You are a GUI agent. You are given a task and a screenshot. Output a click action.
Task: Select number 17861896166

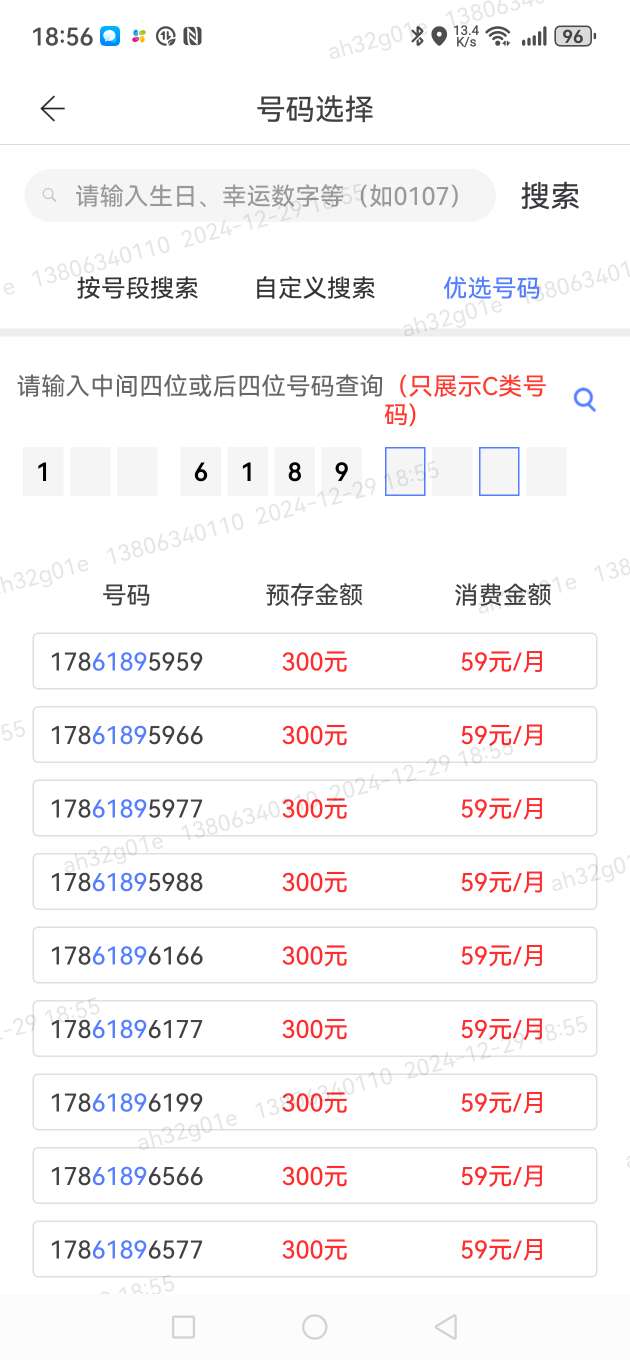coord(315,955)
